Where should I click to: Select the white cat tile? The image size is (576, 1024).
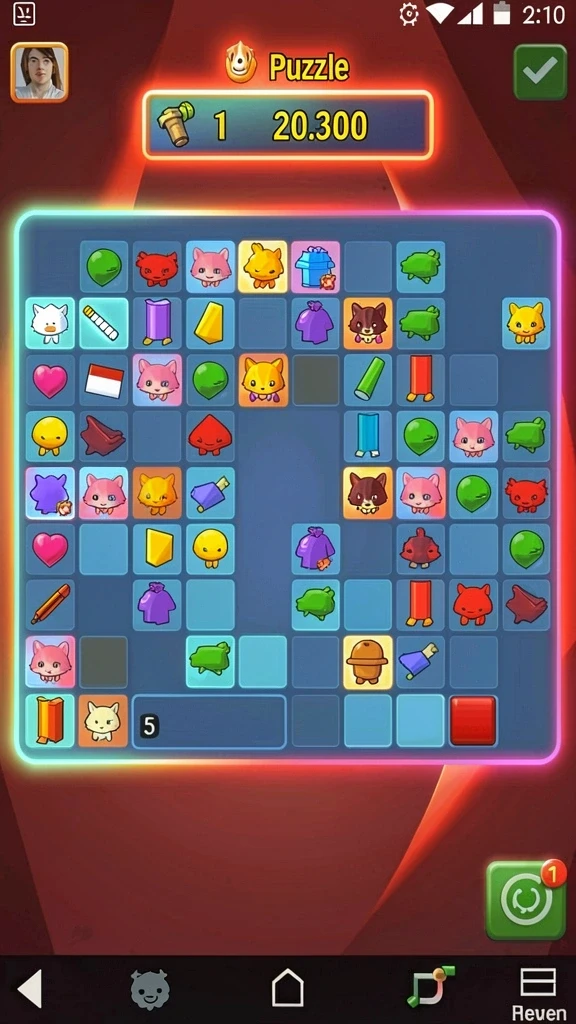point(50,323)
